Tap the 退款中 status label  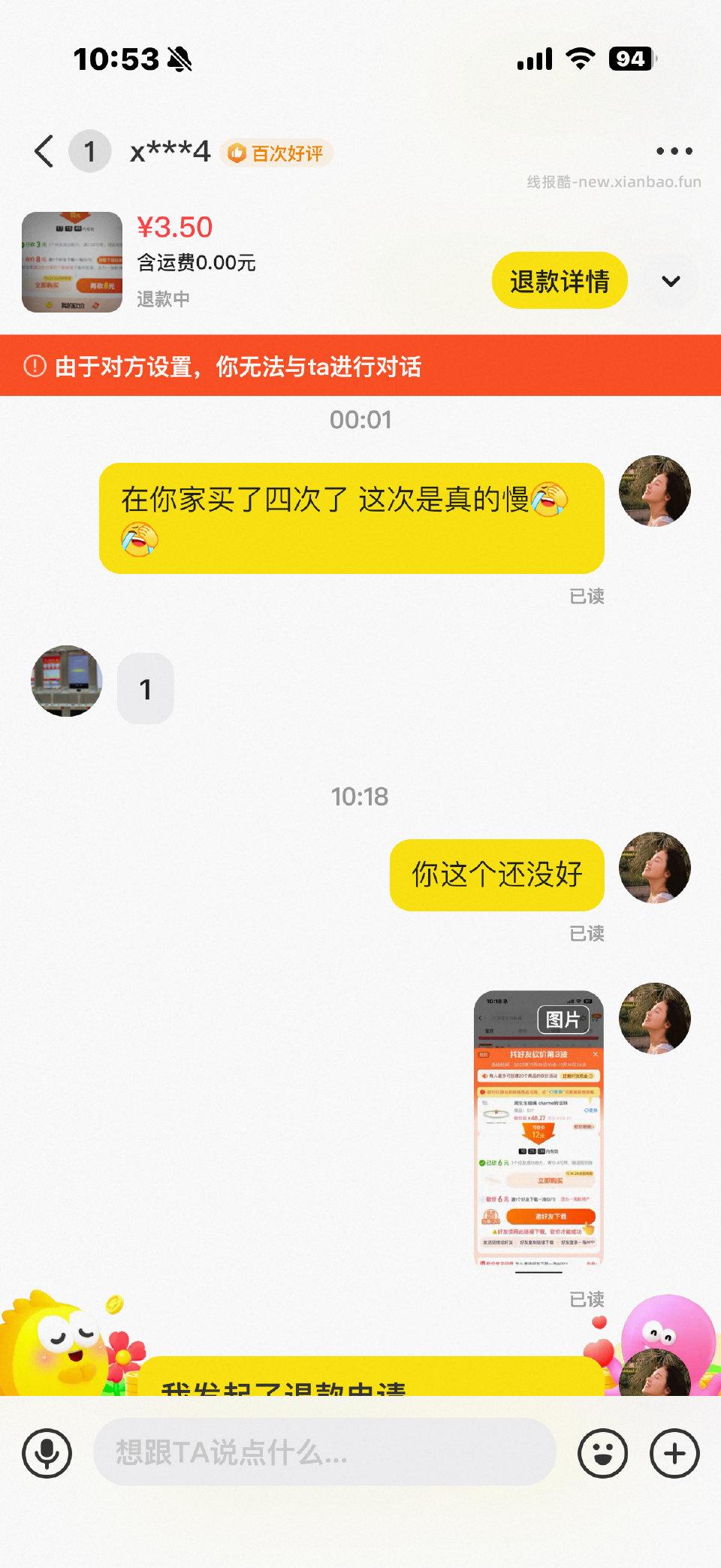[164, 298]
